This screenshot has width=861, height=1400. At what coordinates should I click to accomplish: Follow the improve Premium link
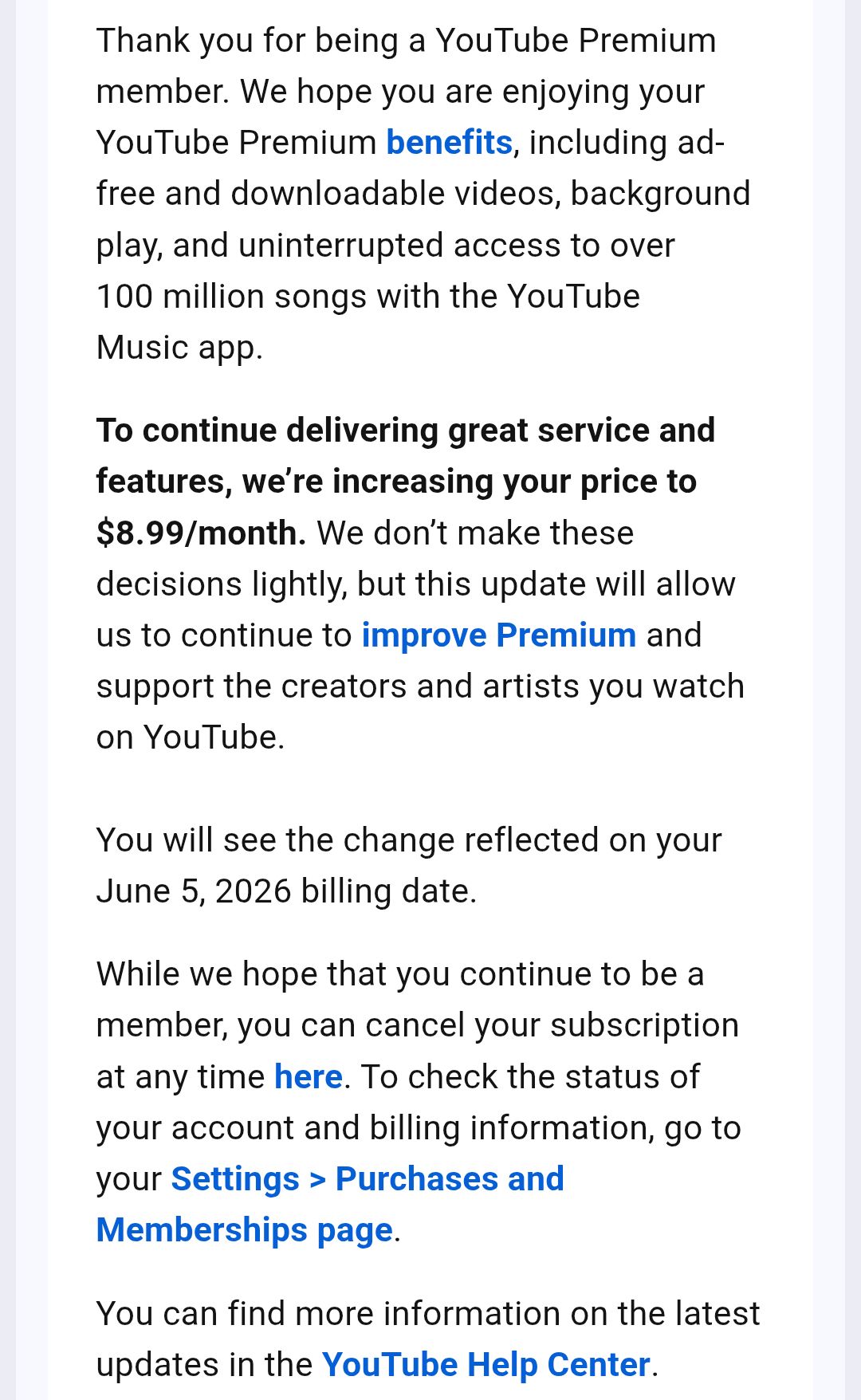click(x=498, y=635)
